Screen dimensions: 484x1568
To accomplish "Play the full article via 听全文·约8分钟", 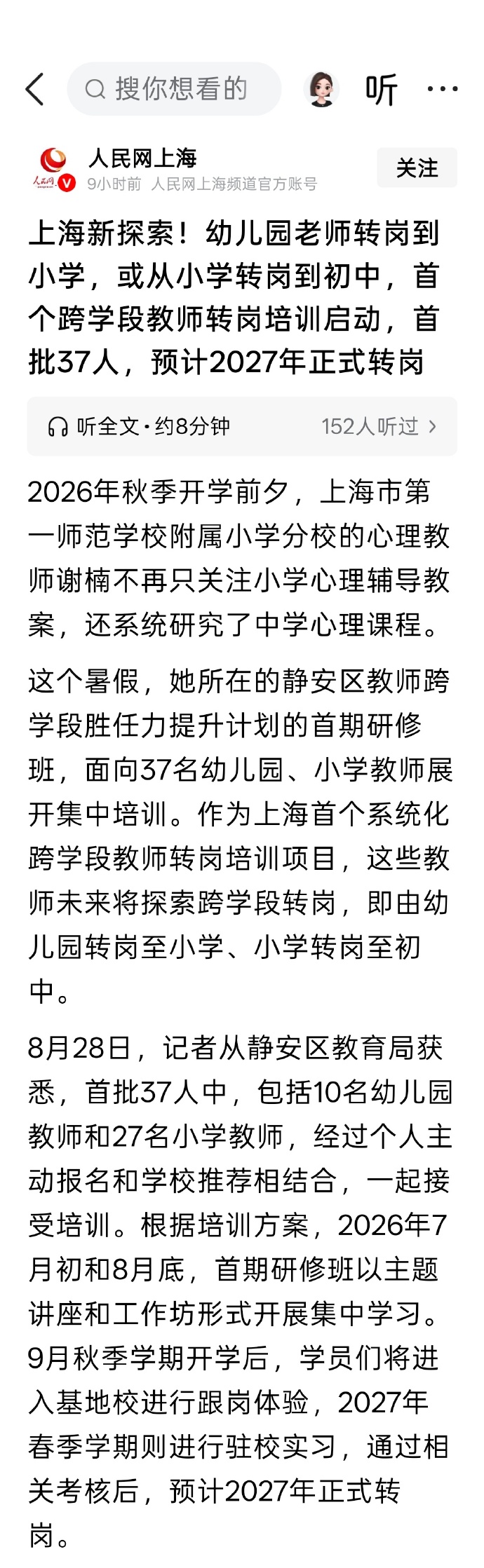I will (x=242, y=426).
